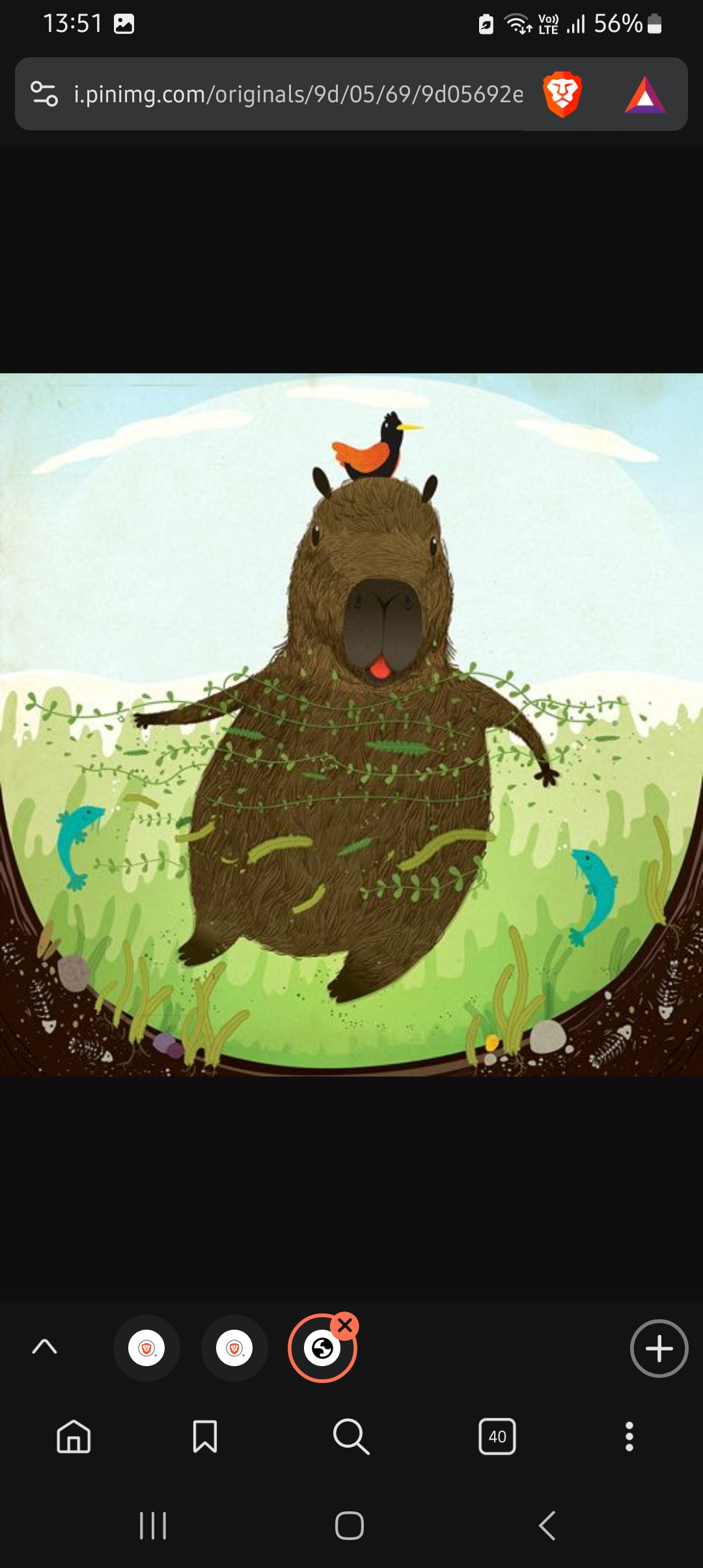
Task: Go back using system back button
Action: pyautogui.click(x=547, y=1526)
